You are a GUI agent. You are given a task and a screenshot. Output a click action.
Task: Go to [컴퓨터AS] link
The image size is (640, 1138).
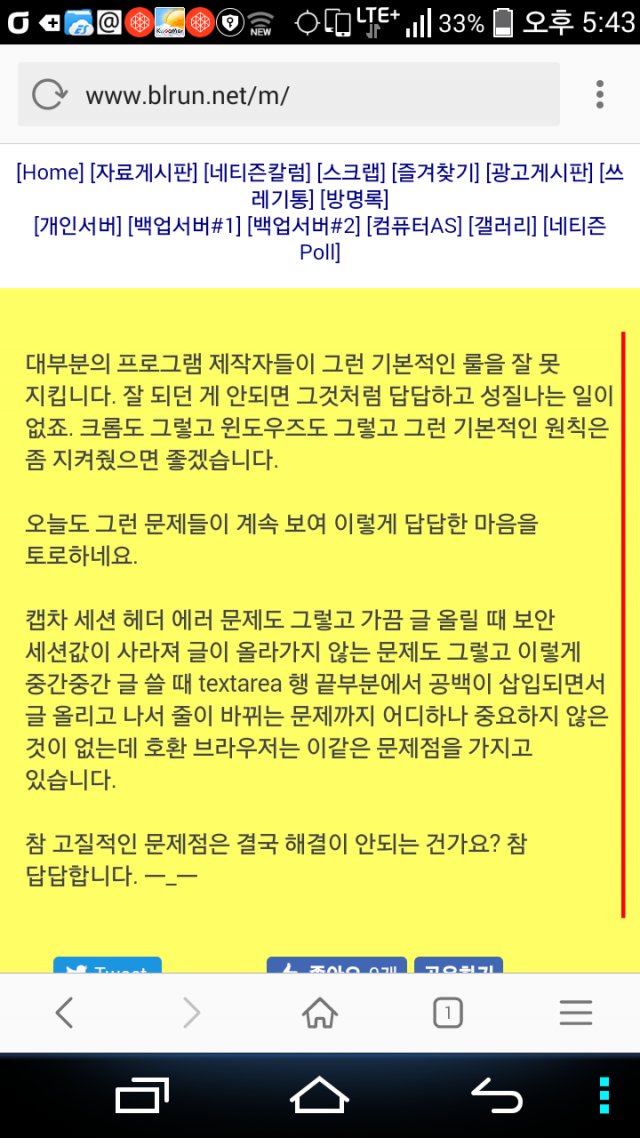click(414, 226)
